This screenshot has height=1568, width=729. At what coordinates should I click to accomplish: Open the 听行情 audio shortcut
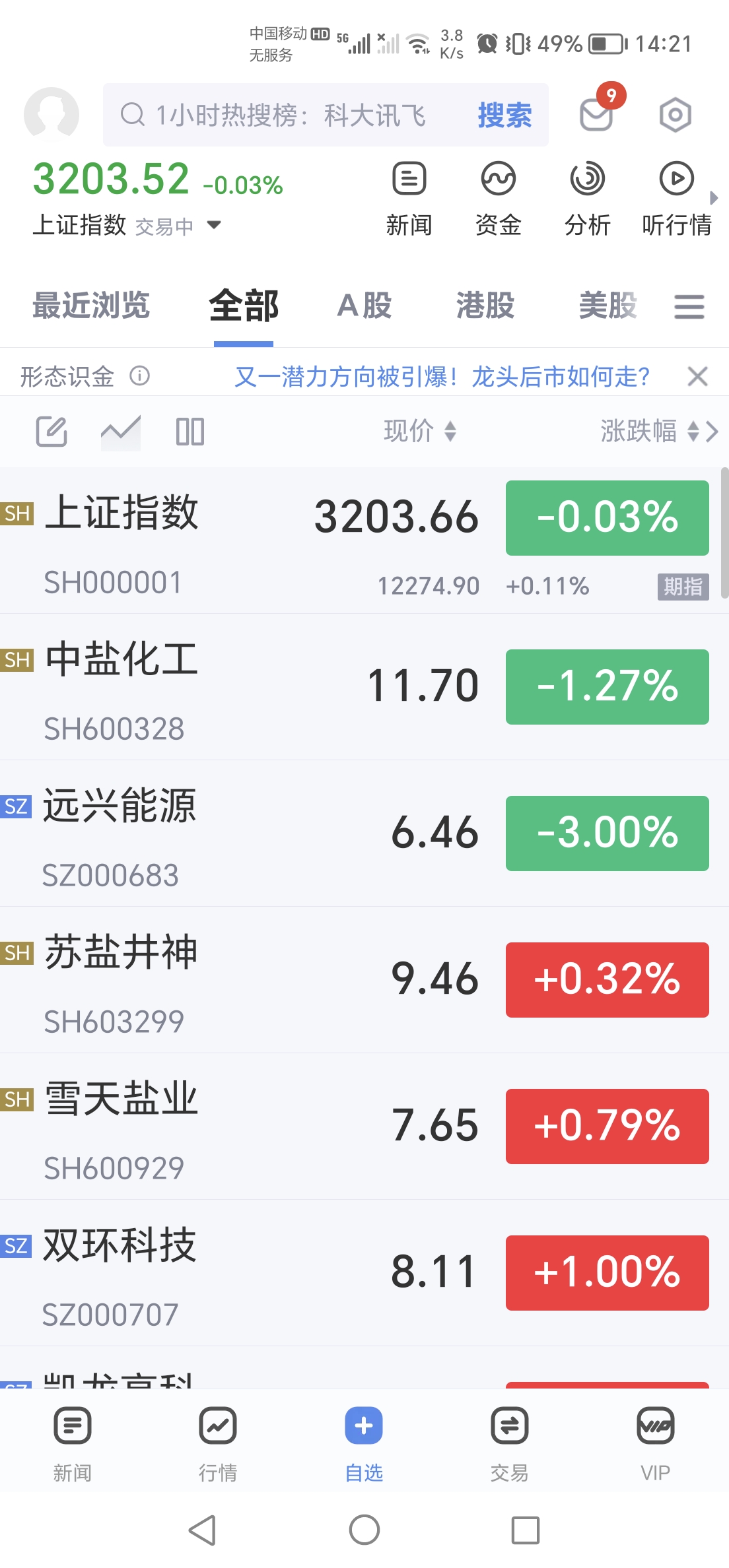pyautogui.click(x=677, y=198)
